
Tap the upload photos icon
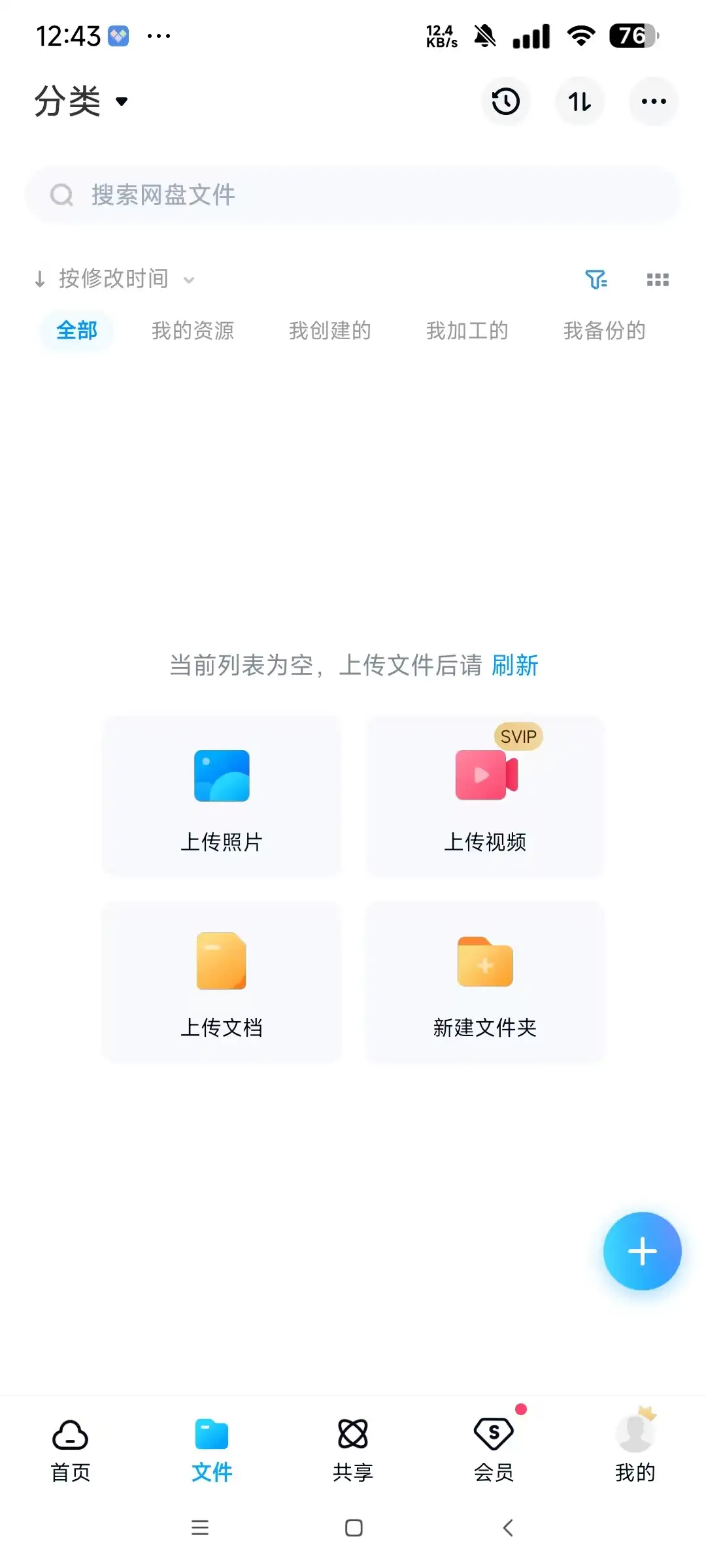tap(221, 775)
